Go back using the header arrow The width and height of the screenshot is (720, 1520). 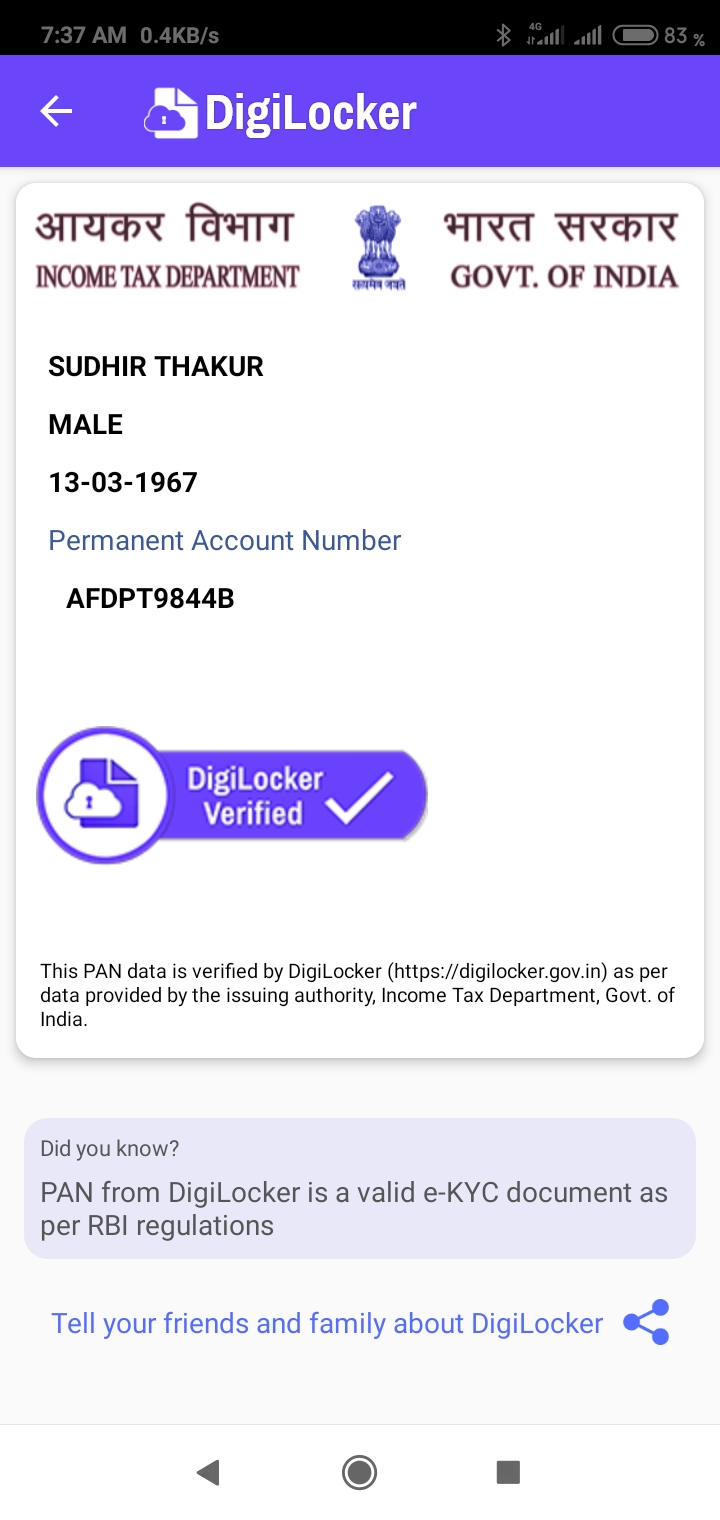[x=56, y=111]
